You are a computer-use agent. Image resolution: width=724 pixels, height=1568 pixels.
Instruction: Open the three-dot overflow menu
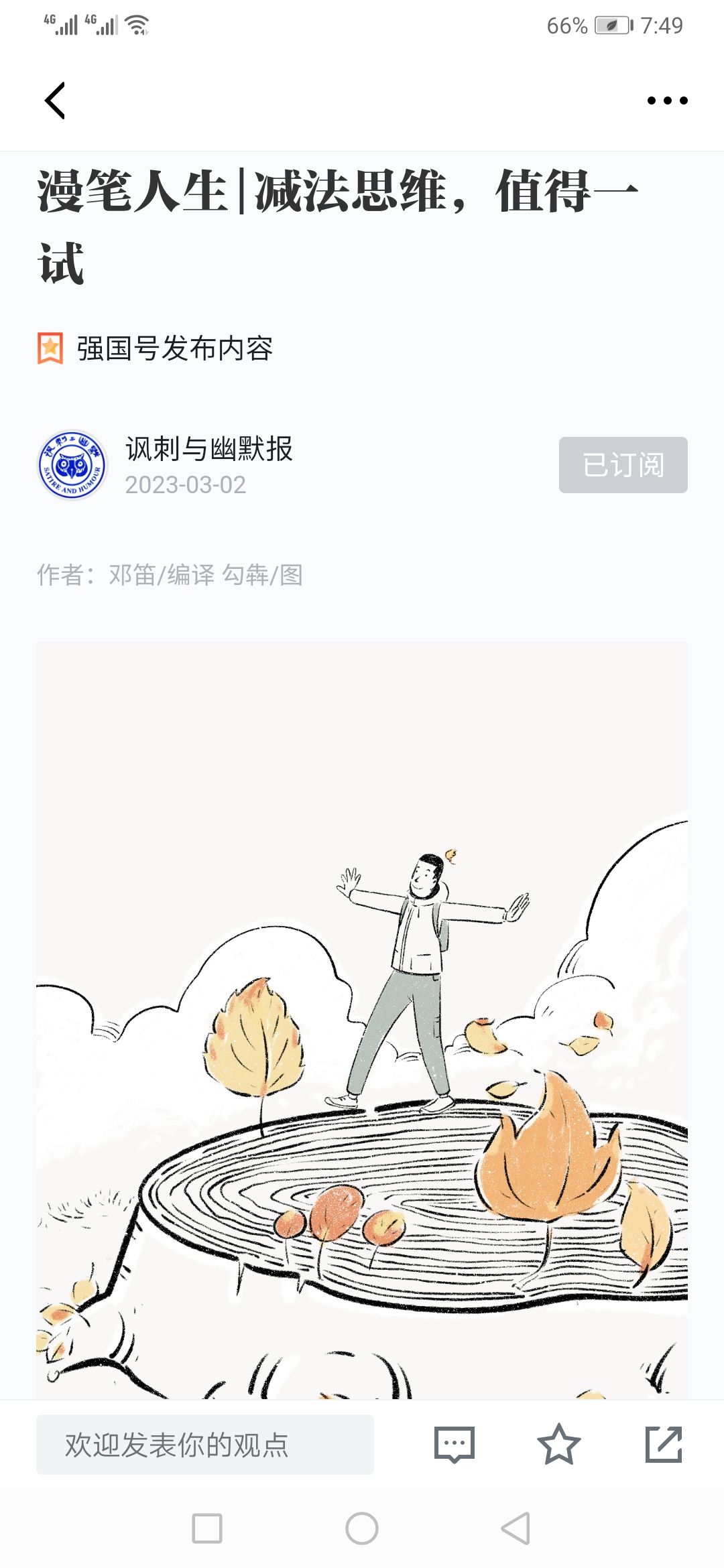click(x=667, y=101)
